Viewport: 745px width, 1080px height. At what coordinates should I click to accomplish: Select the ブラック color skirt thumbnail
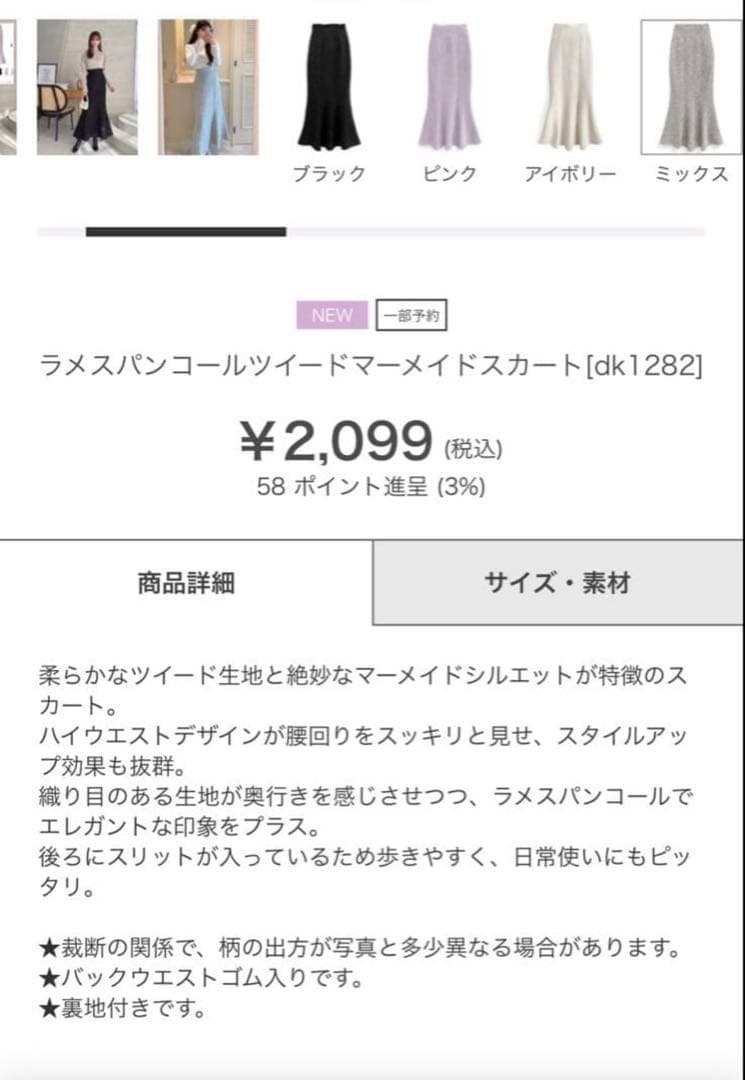330,86
